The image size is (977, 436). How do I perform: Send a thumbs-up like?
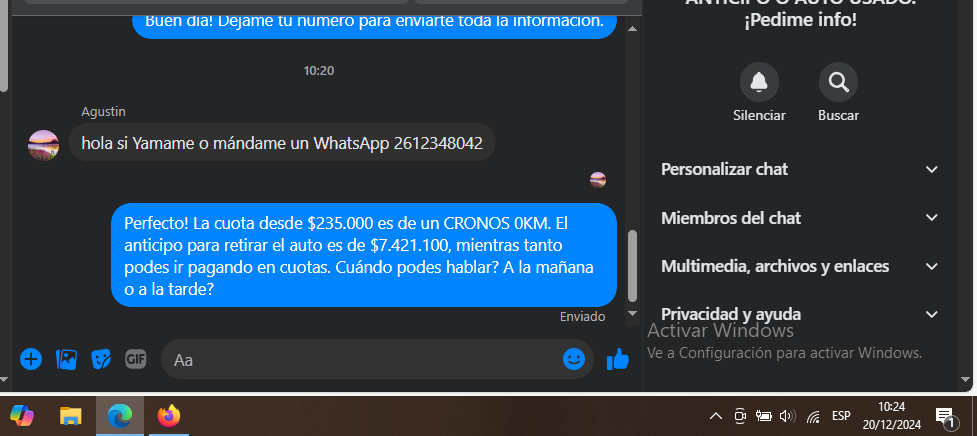click(x=618, y=359)
